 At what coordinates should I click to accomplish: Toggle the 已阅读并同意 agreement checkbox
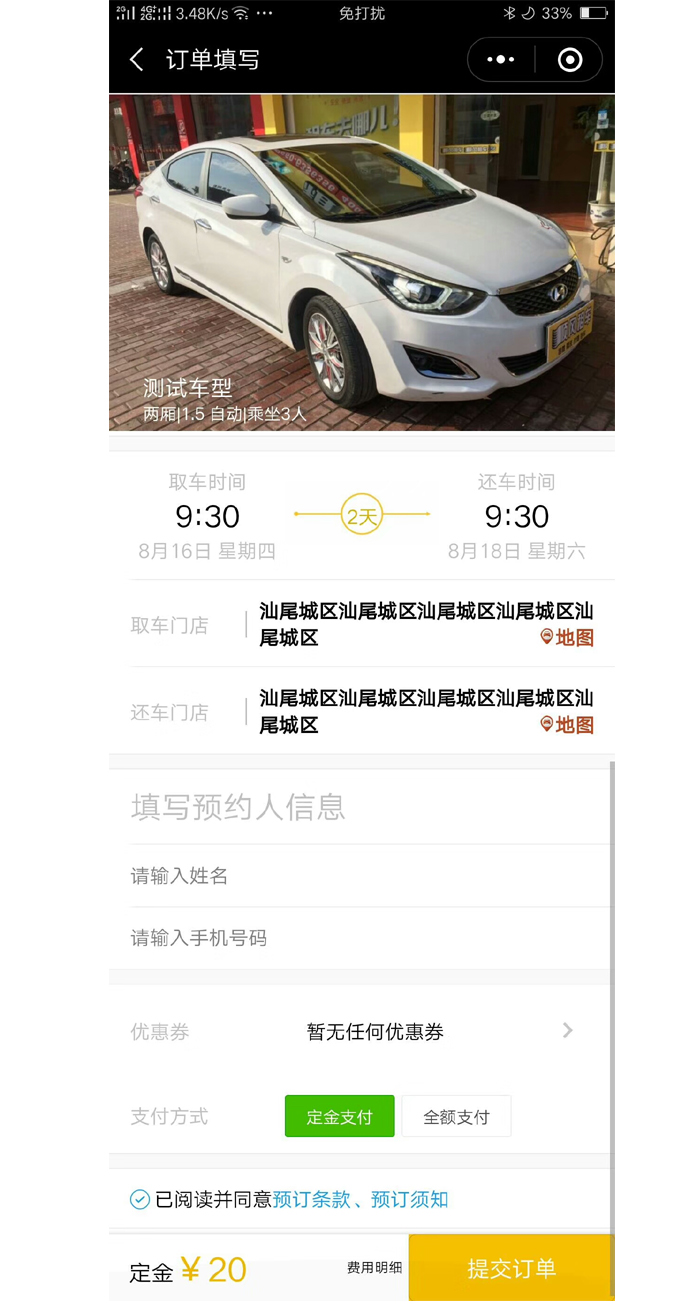[140, 1199]
